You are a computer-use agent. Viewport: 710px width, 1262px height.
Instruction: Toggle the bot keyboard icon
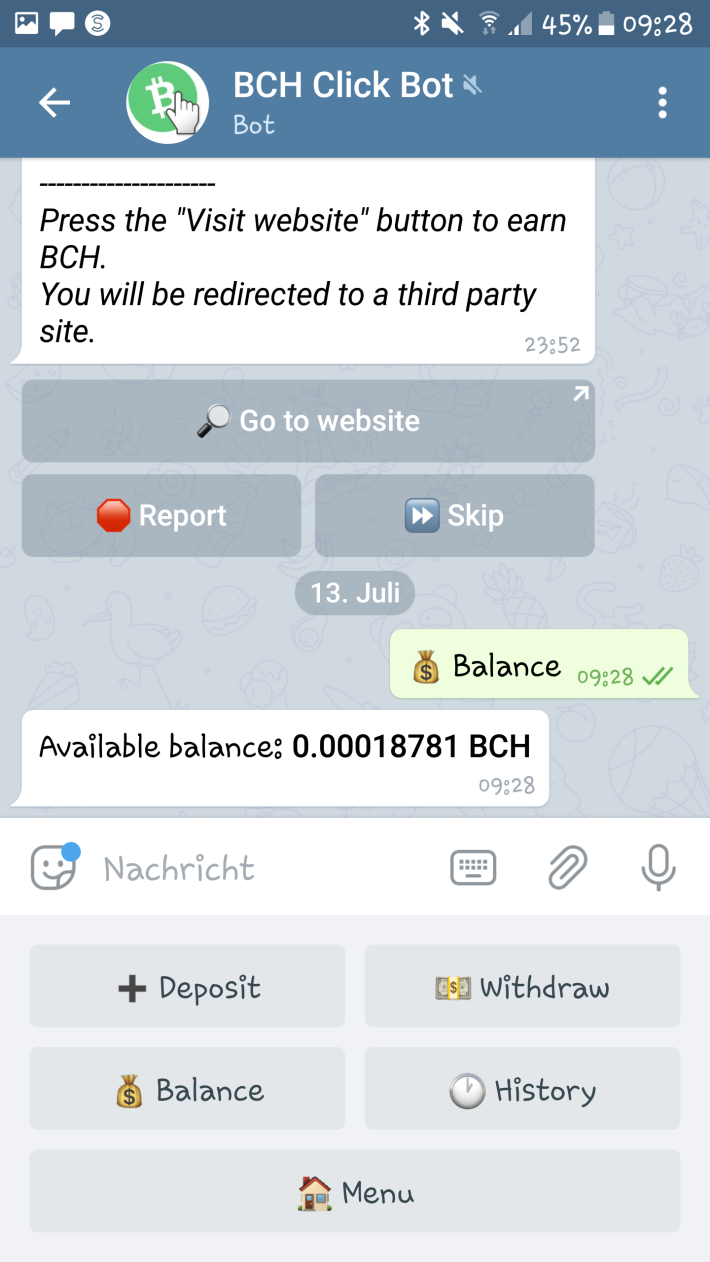[473, 868]
